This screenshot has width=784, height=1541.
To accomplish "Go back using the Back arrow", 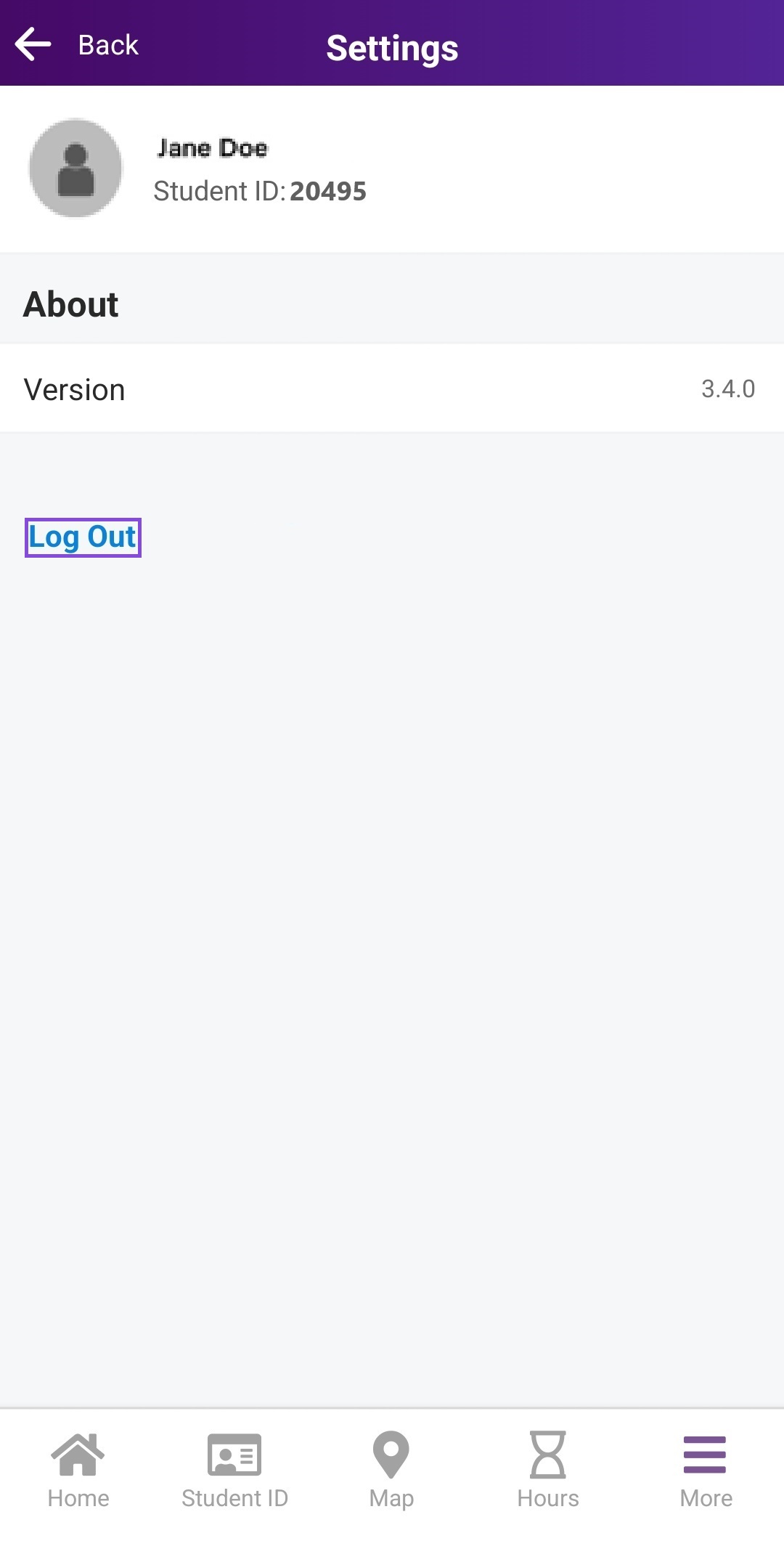I will point(33,44).
